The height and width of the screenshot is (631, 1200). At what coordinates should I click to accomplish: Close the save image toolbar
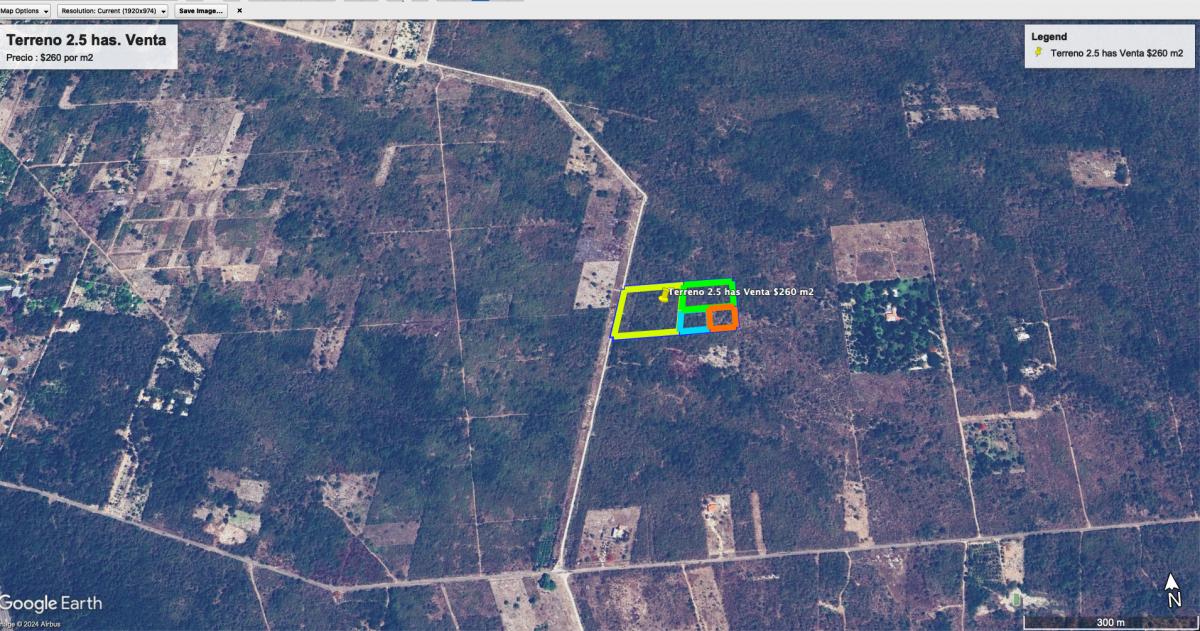point(240,10)
